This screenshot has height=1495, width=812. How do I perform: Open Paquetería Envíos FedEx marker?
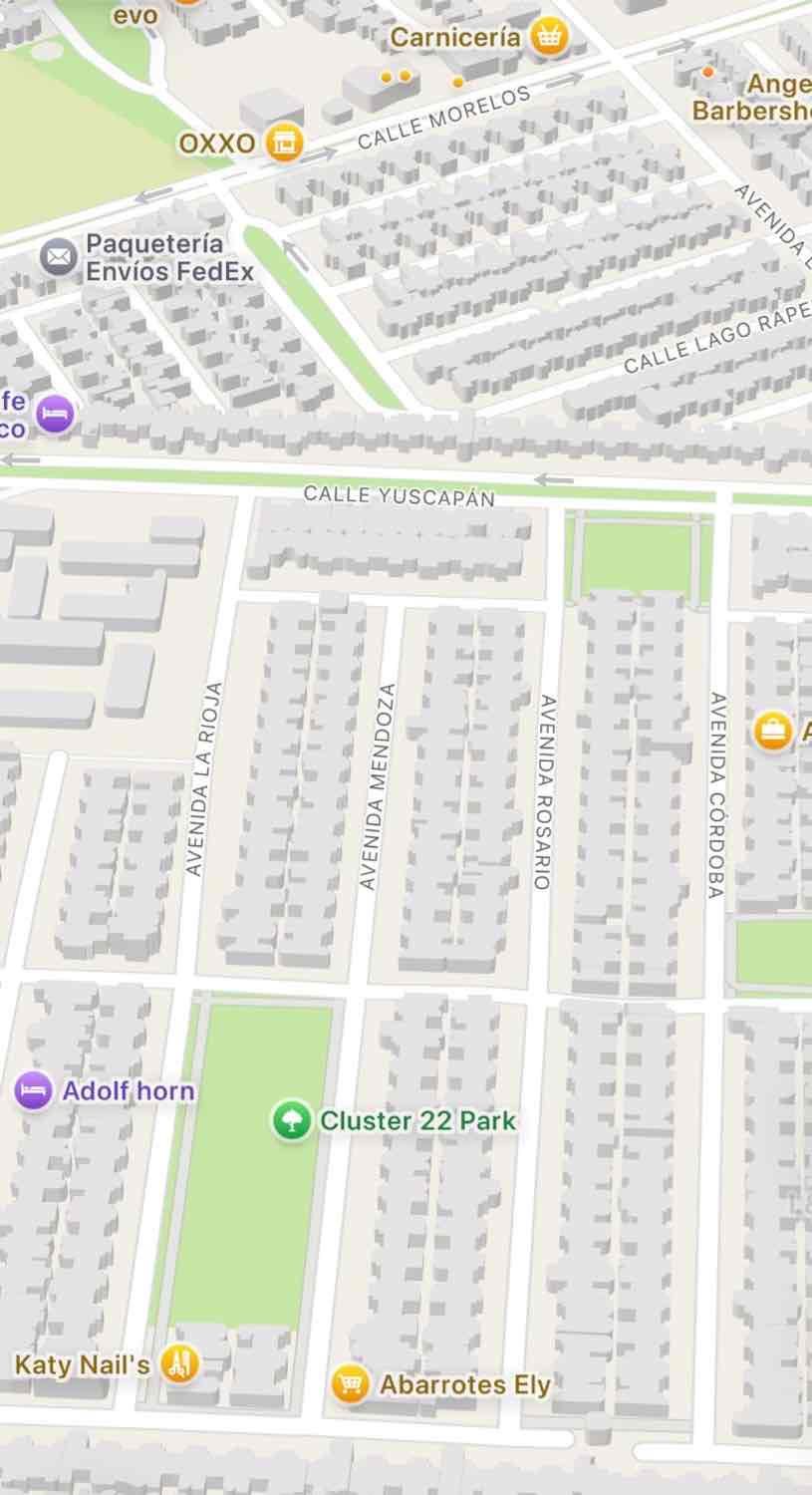59,257
